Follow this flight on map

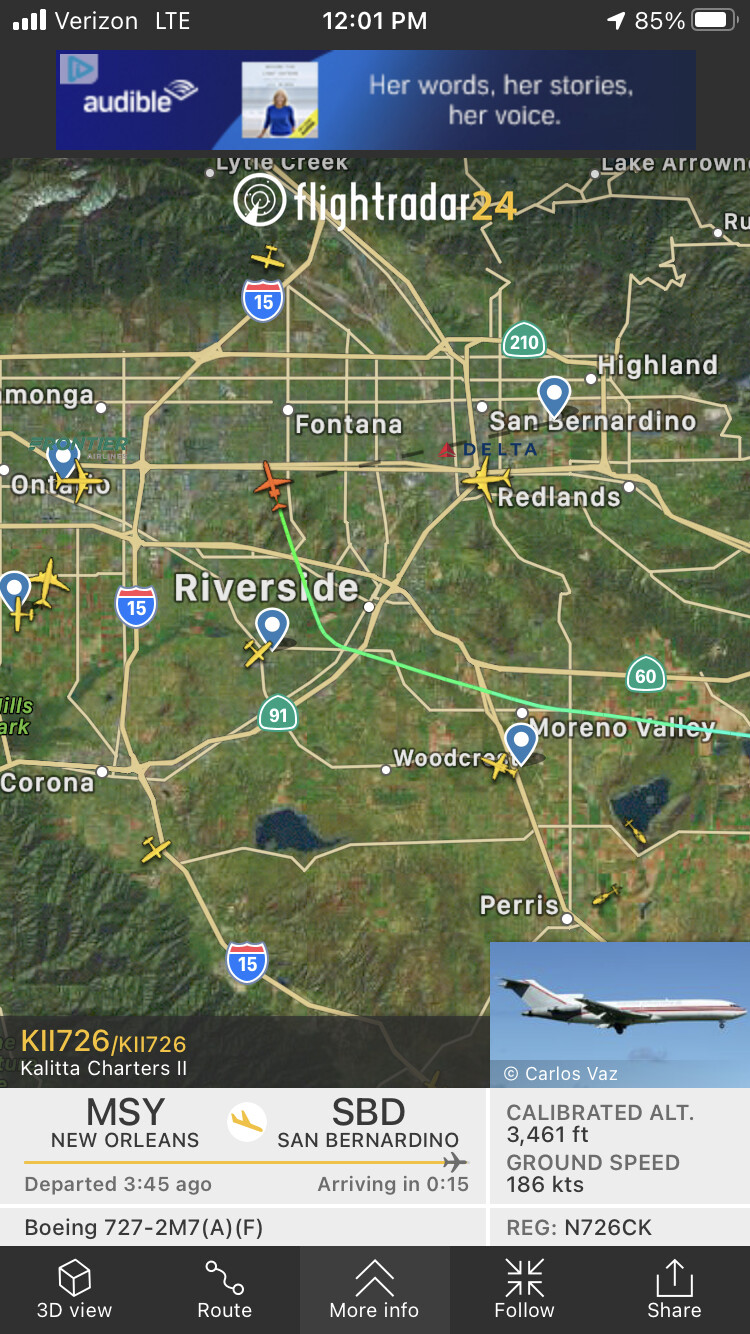[524, 1290]
